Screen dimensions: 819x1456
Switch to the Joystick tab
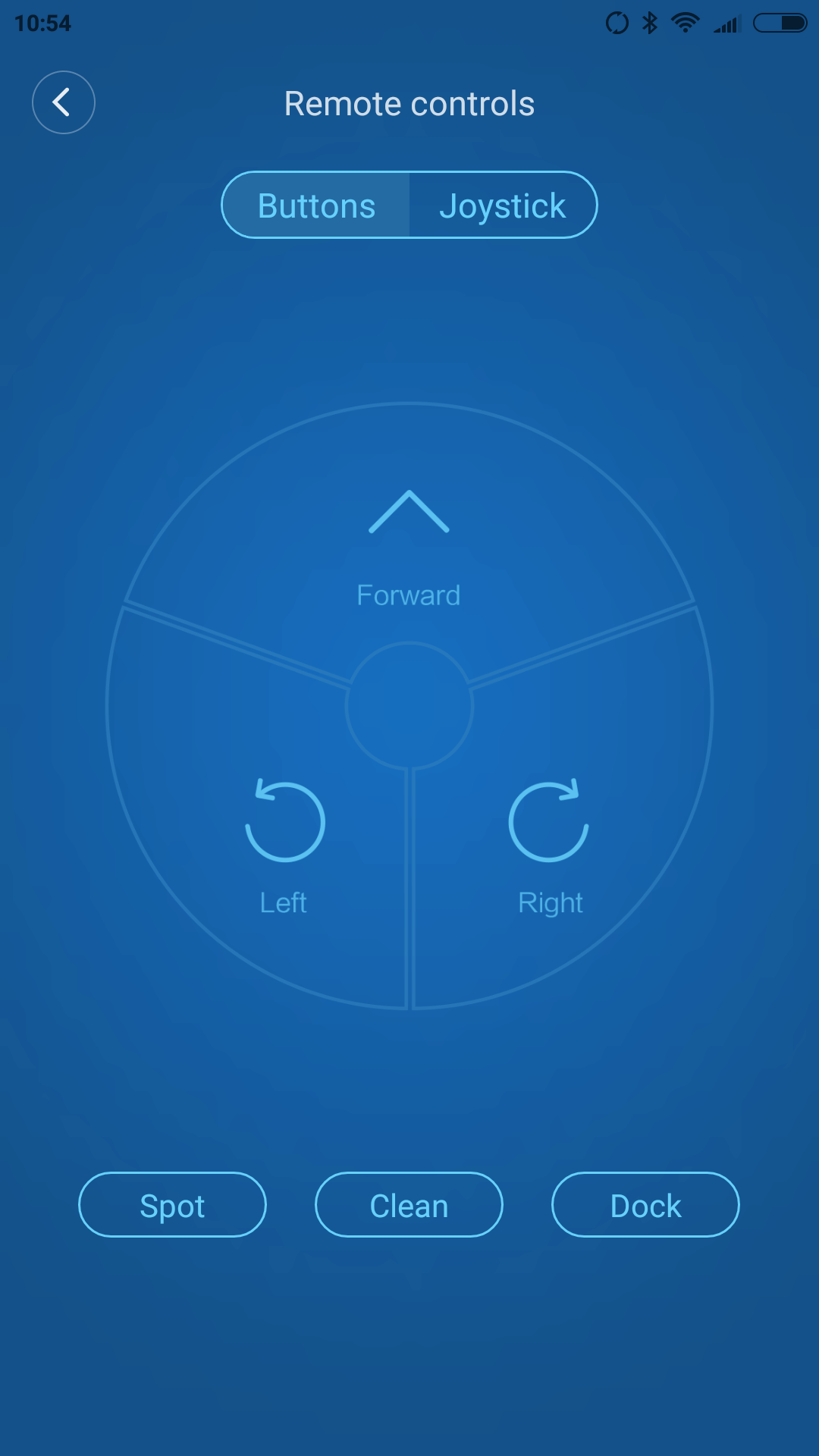pos(503,206)
